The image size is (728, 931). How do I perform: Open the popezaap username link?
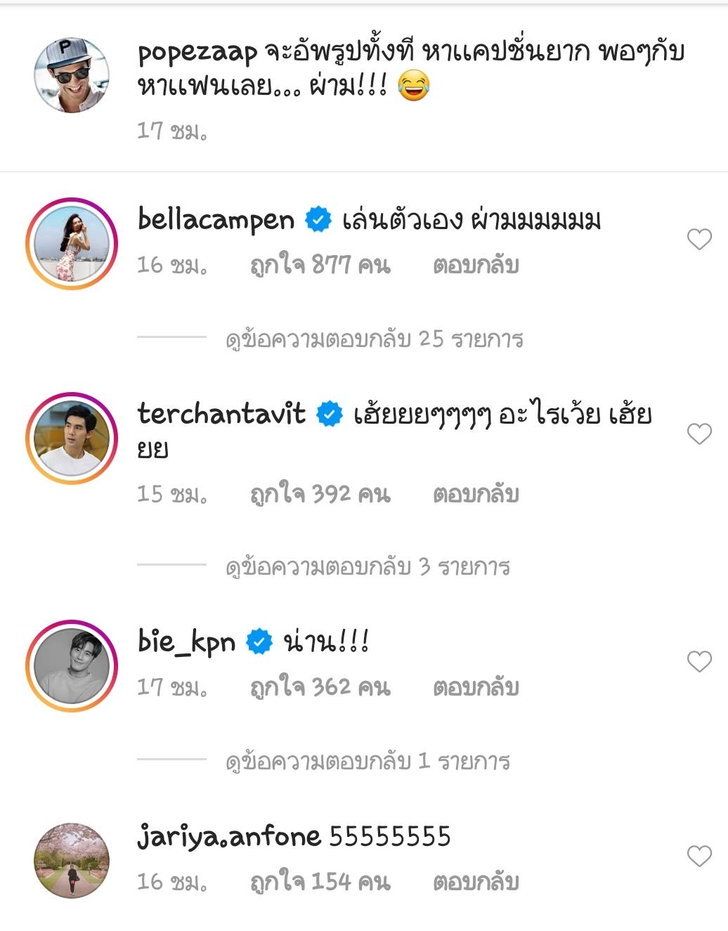click(202, 52)
